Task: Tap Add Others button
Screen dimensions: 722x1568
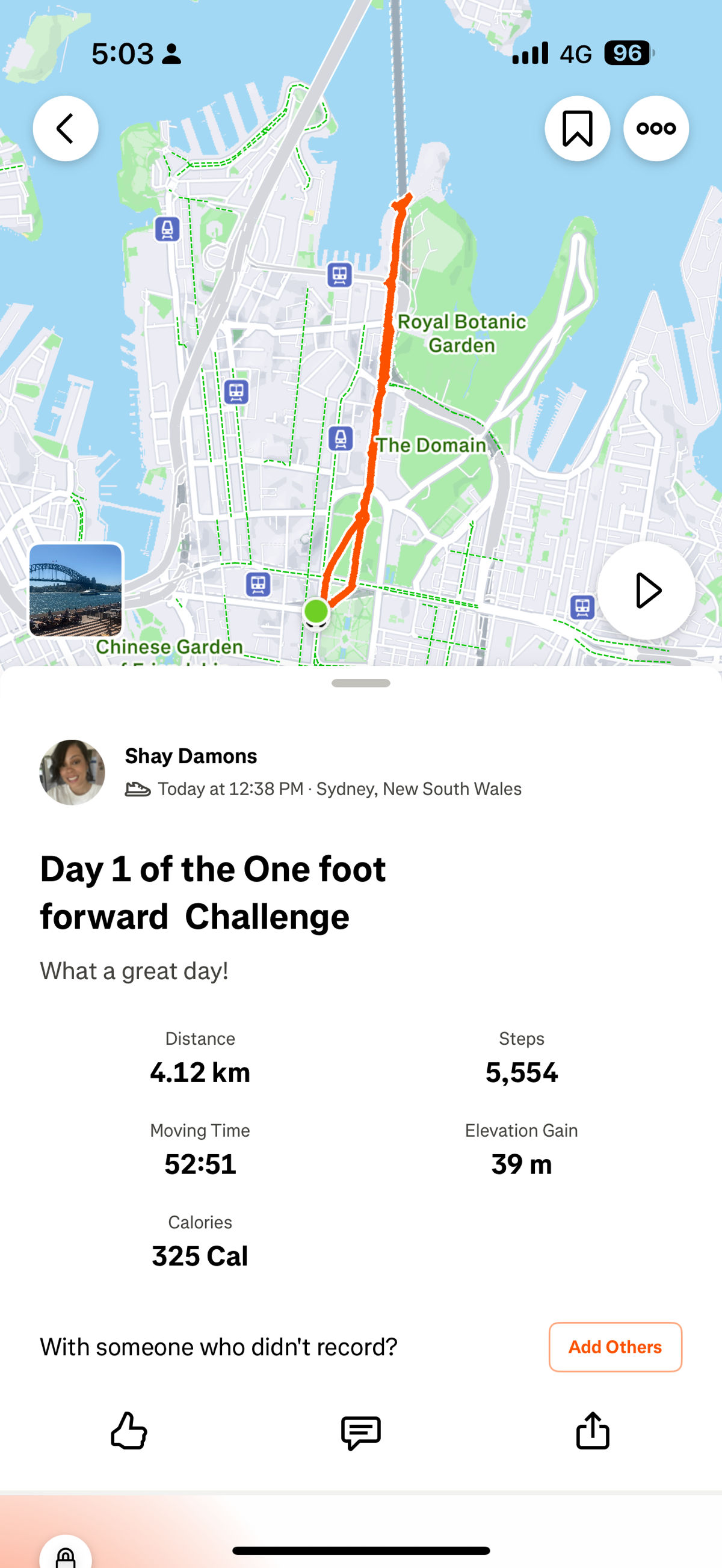Action: (615, 1347)
